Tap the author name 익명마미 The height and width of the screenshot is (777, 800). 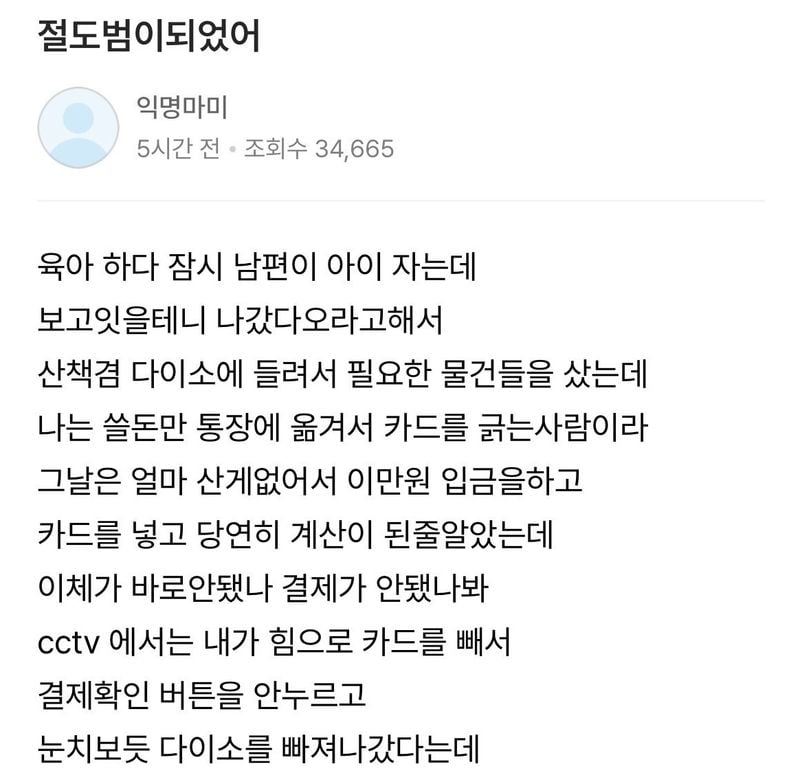point(185,107)
